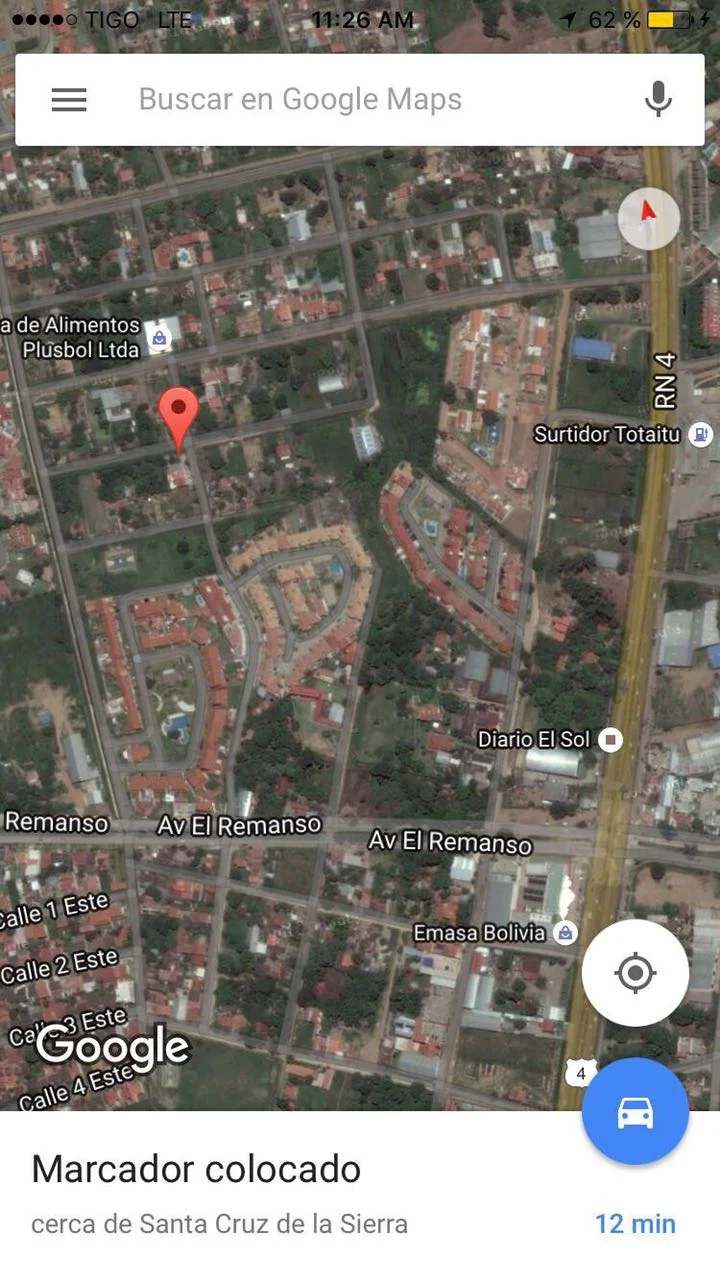The height and width of the screenshot is (1280, 720).
Task: Open the hamburger menu
Action: (x=69, y=99)
